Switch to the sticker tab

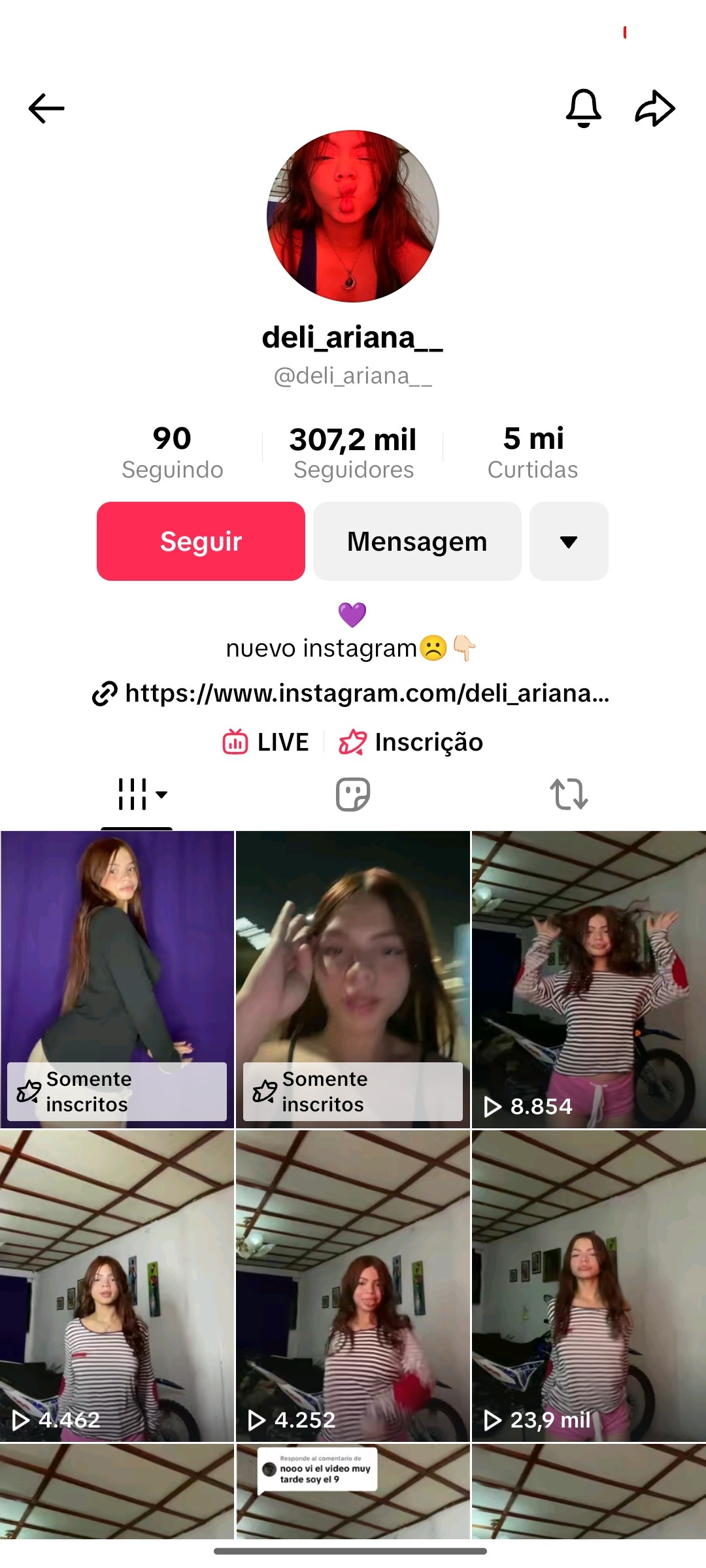coord(353,794)
